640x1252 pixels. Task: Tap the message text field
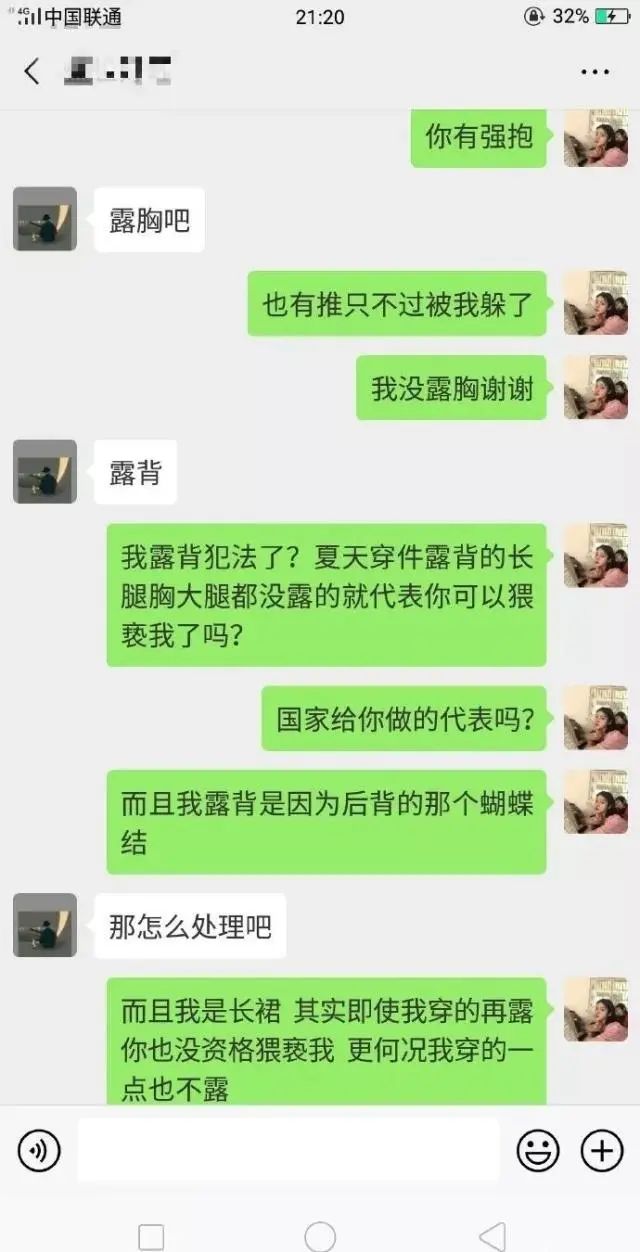pyautogui.click(x=288, y=1151)
